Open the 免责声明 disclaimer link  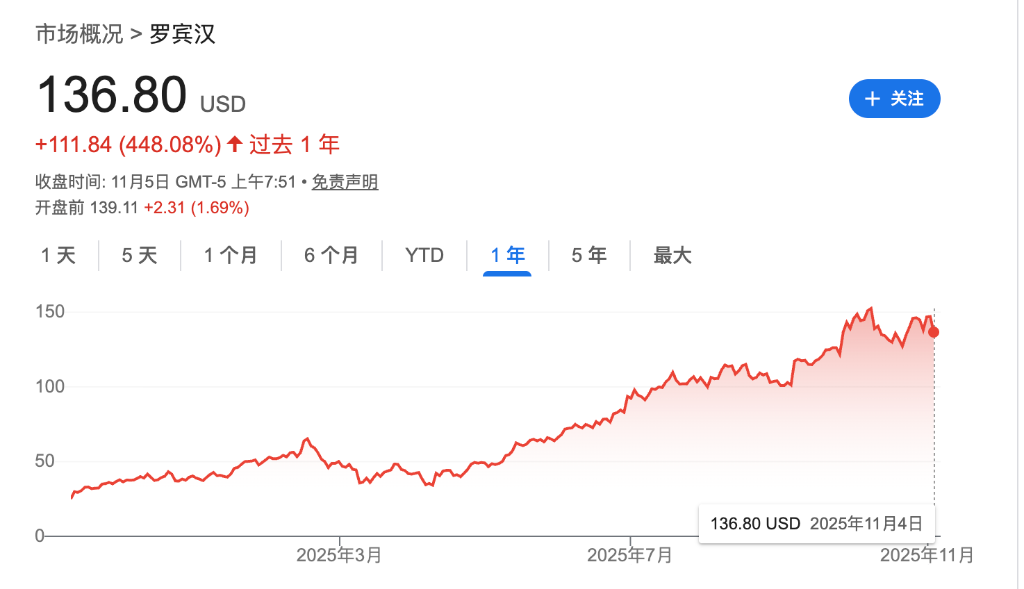point(345,182)
